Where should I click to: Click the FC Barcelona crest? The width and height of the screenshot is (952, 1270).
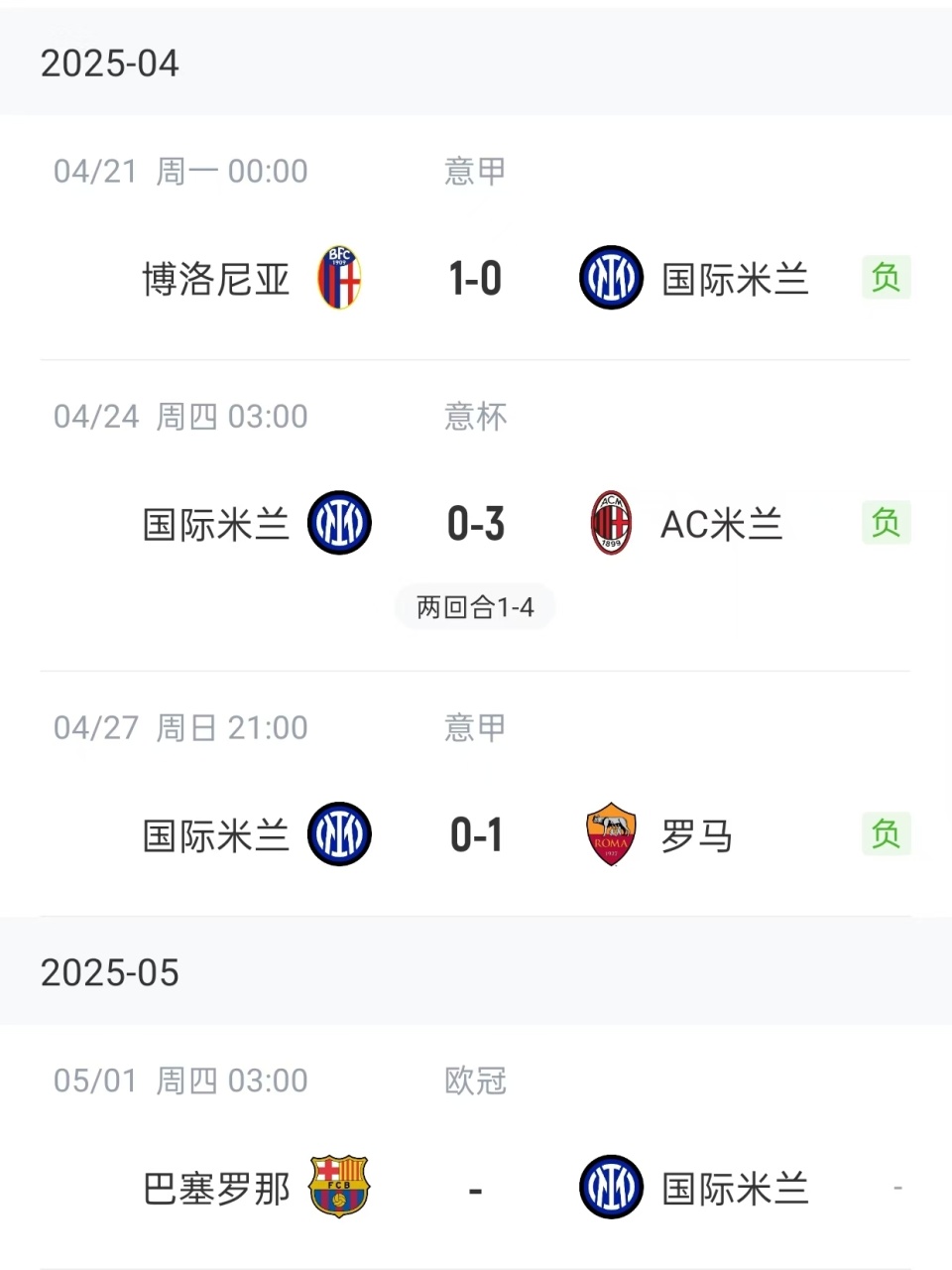click(x=339, y=1187)
